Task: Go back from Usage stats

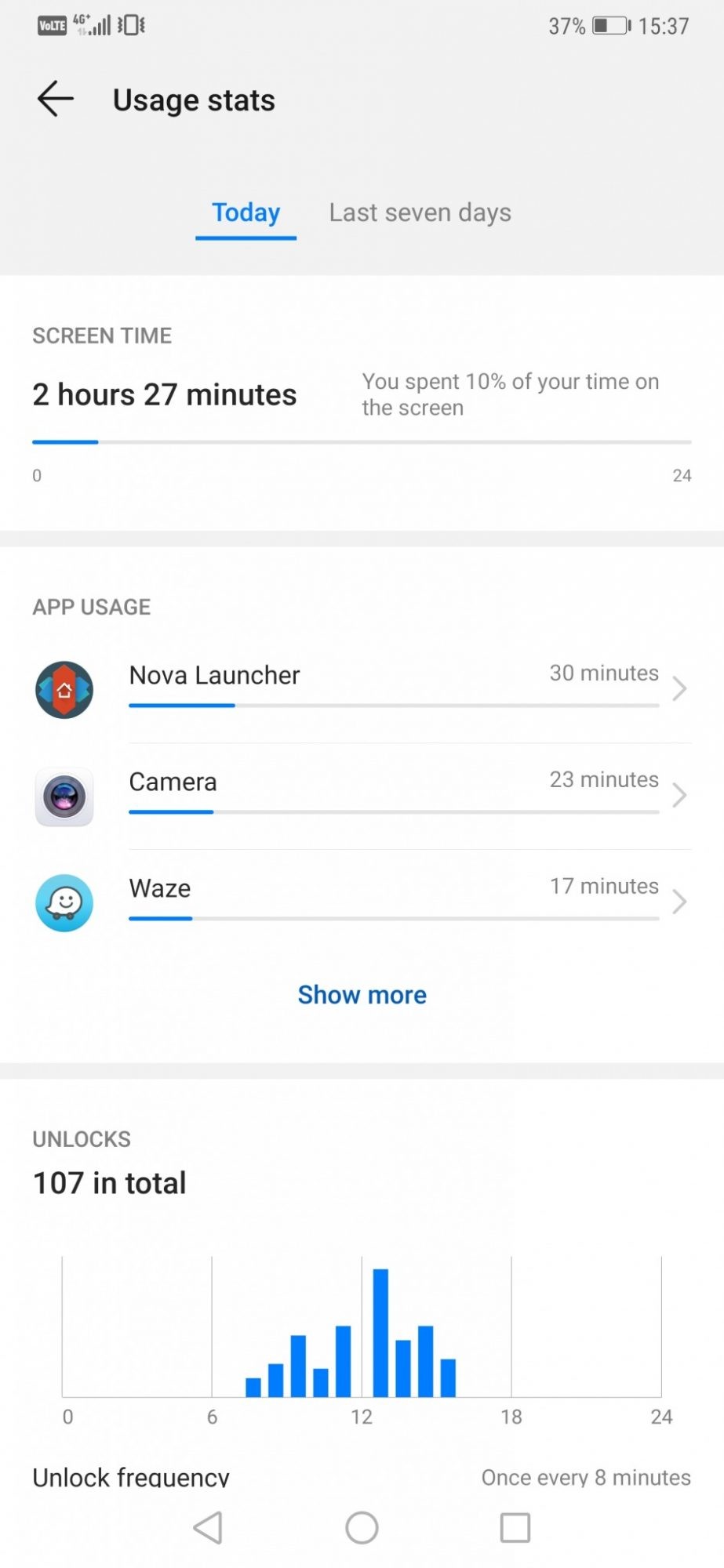Action: 55,100
